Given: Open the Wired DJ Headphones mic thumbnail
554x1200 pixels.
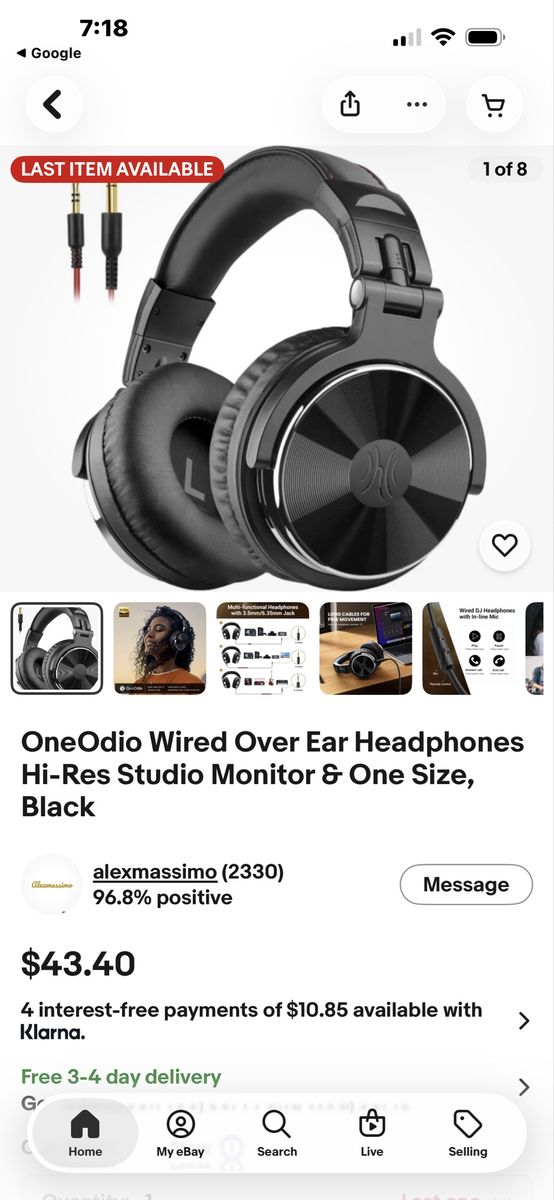Looking at the screenshot, I should coord(469,648).
